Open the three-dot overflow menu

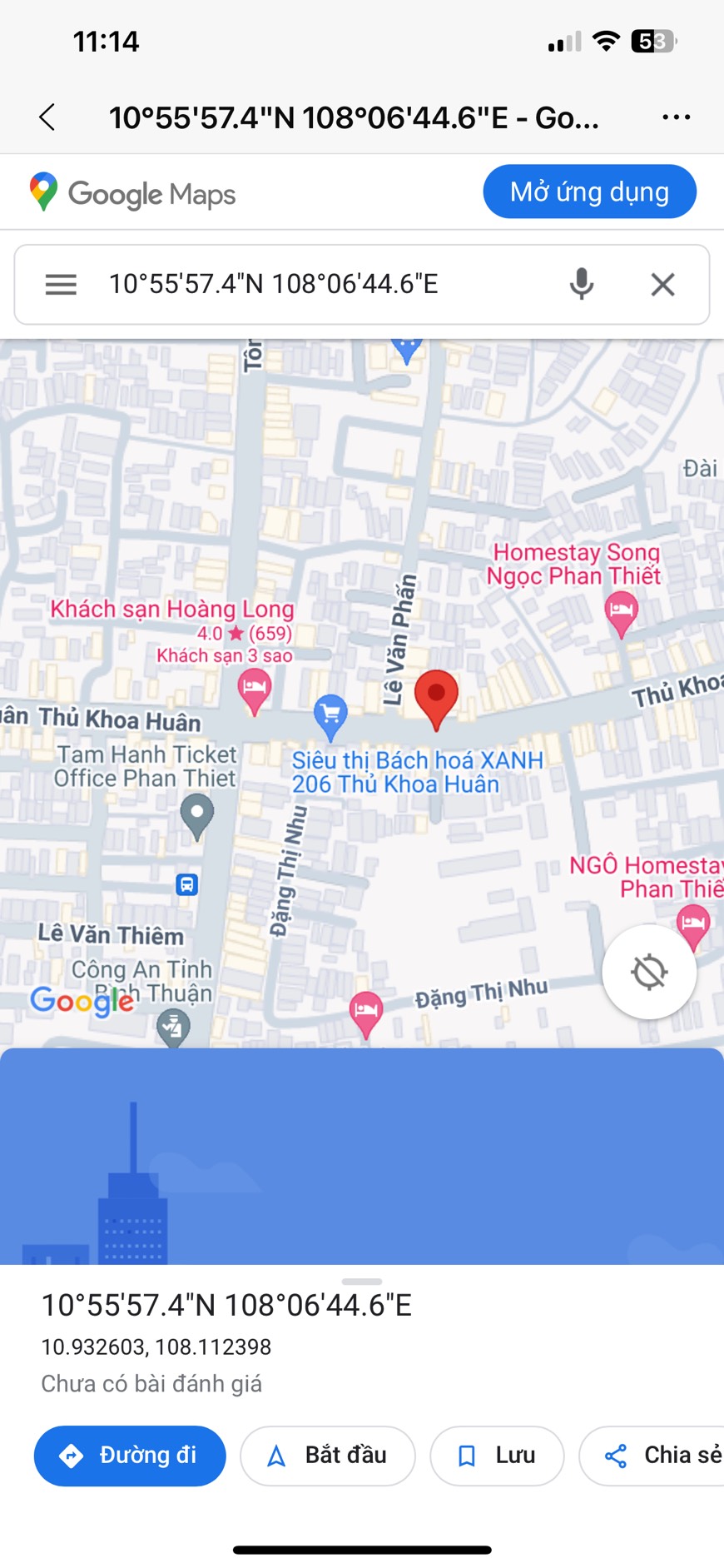coord(676,117)
